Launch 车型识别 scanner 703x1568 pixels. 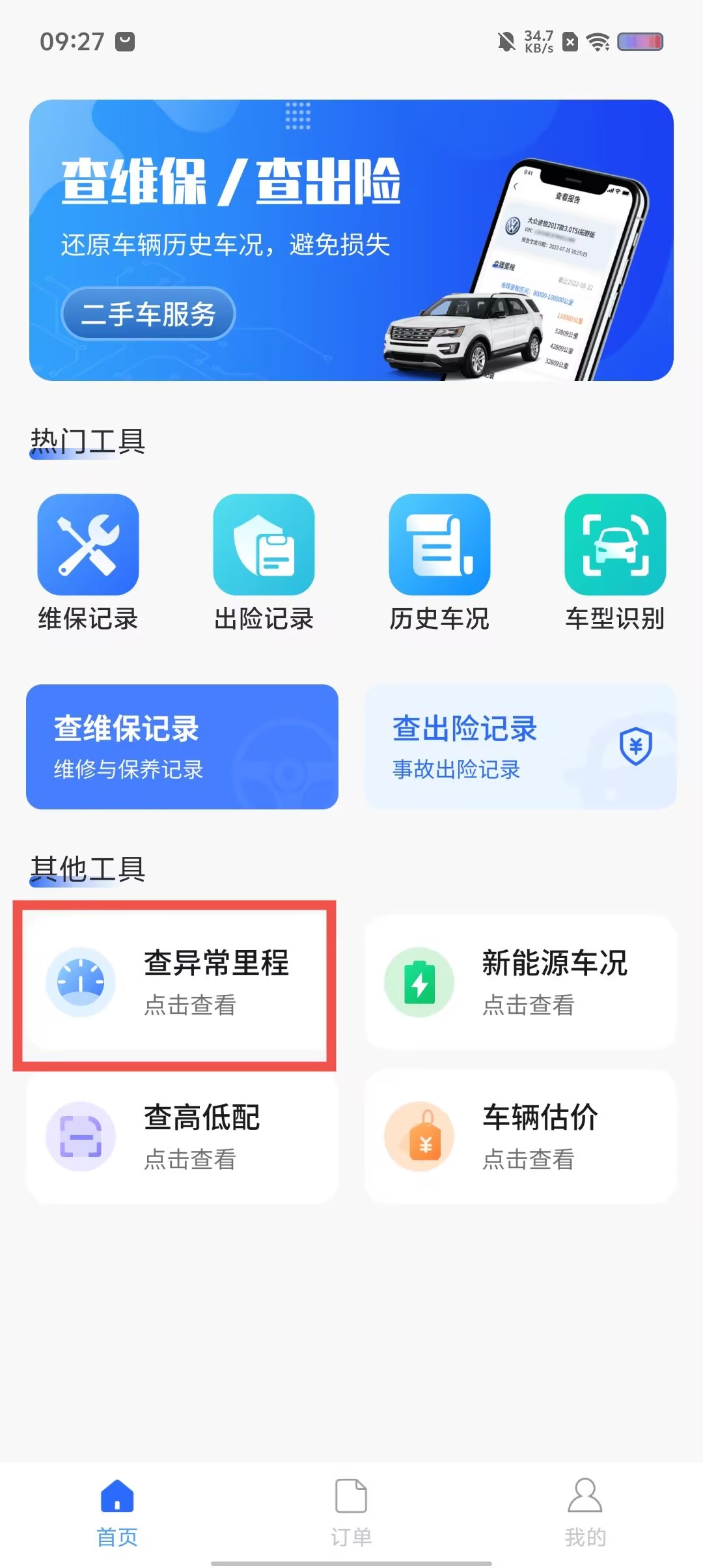615,562
